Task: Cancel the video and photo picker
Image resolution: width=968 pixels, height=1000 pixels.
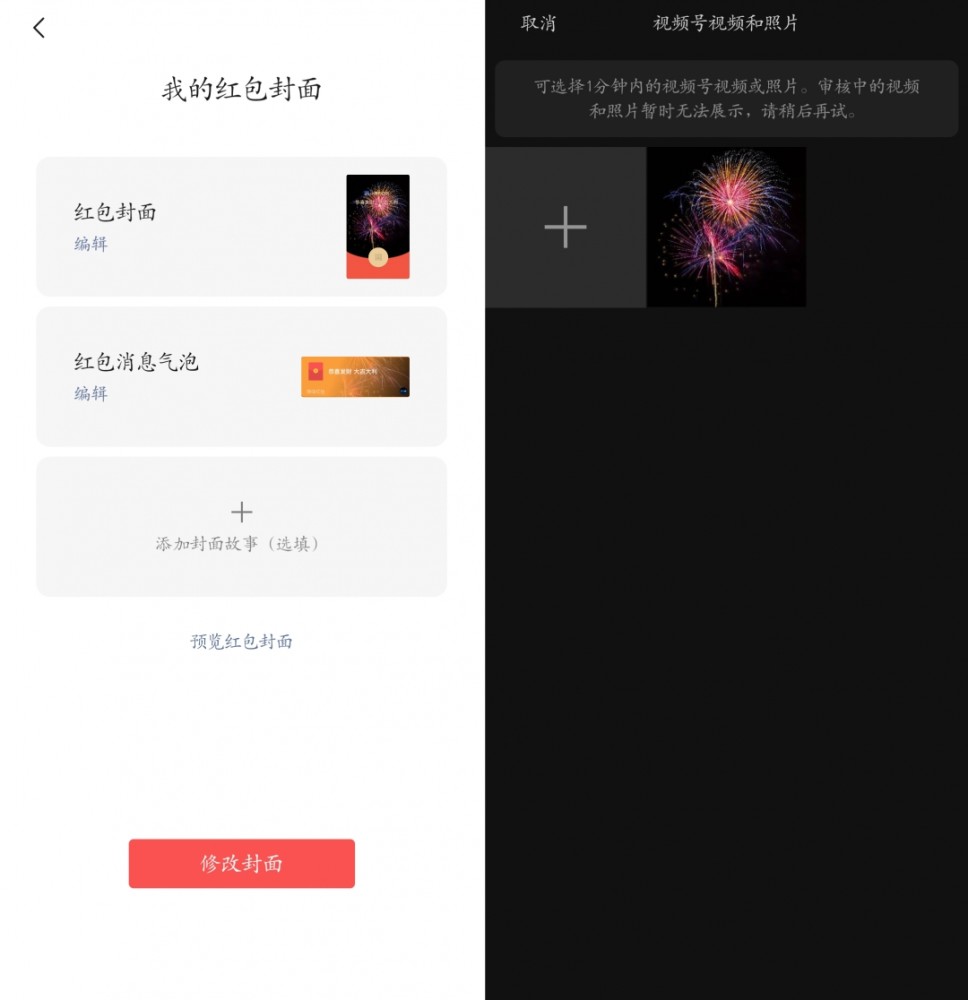Action: tap(538, 24)
